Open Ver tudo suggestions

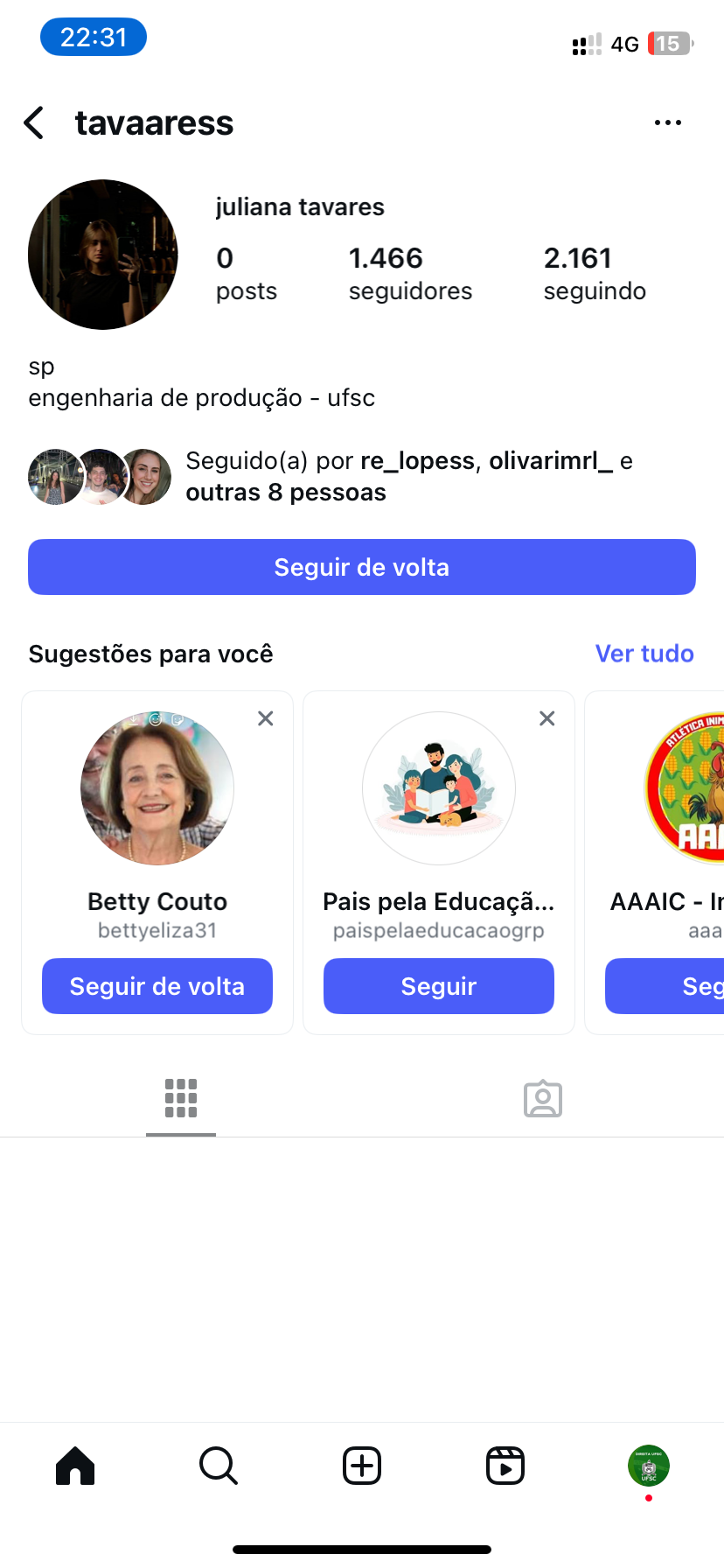tap(644, 654)
